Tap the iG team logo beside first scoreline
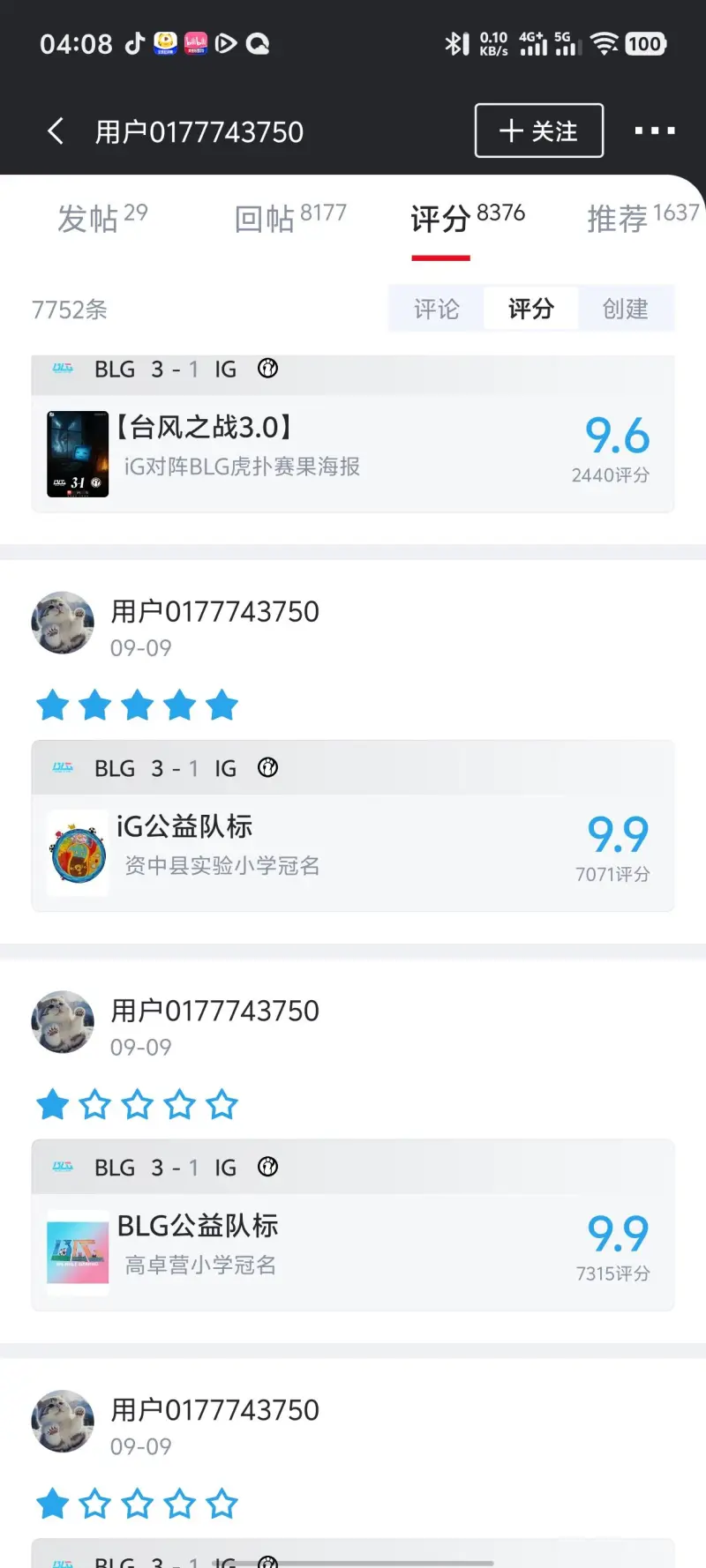 [267, 369]
